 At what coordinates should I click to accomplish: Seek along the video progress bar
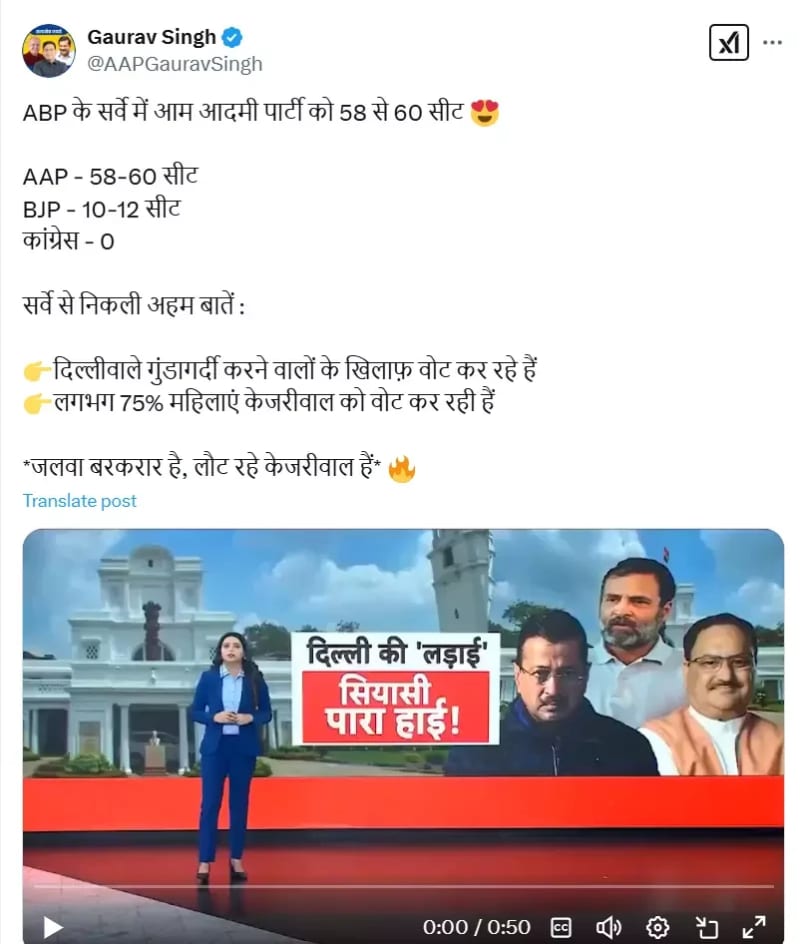point(400,886)
